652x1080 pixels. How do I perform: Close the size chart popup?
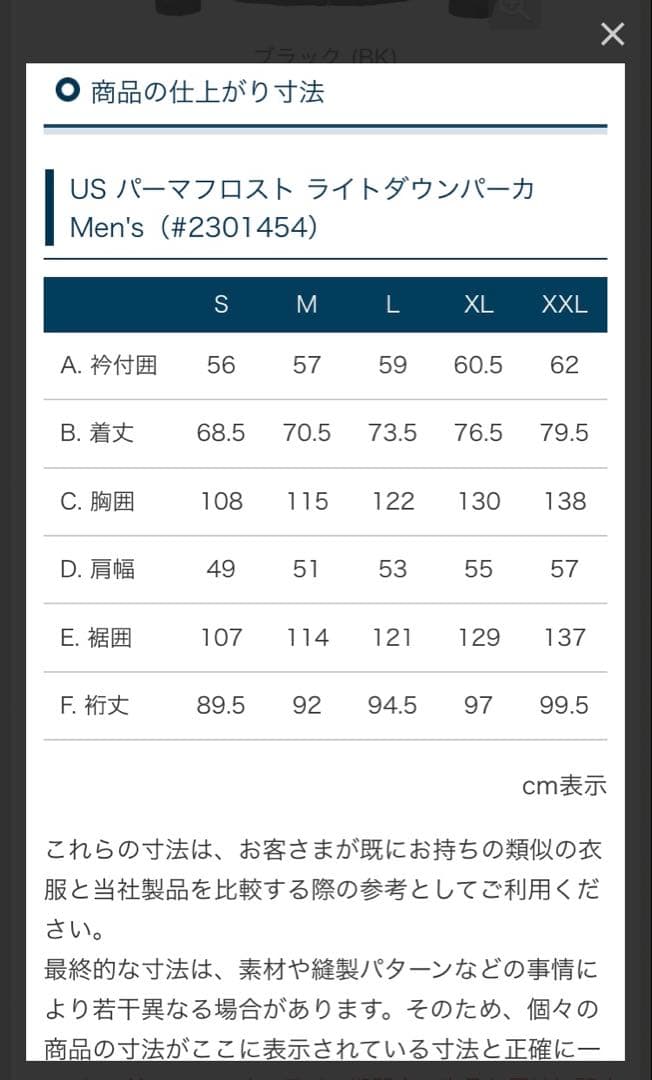click(x=612, y=34)
